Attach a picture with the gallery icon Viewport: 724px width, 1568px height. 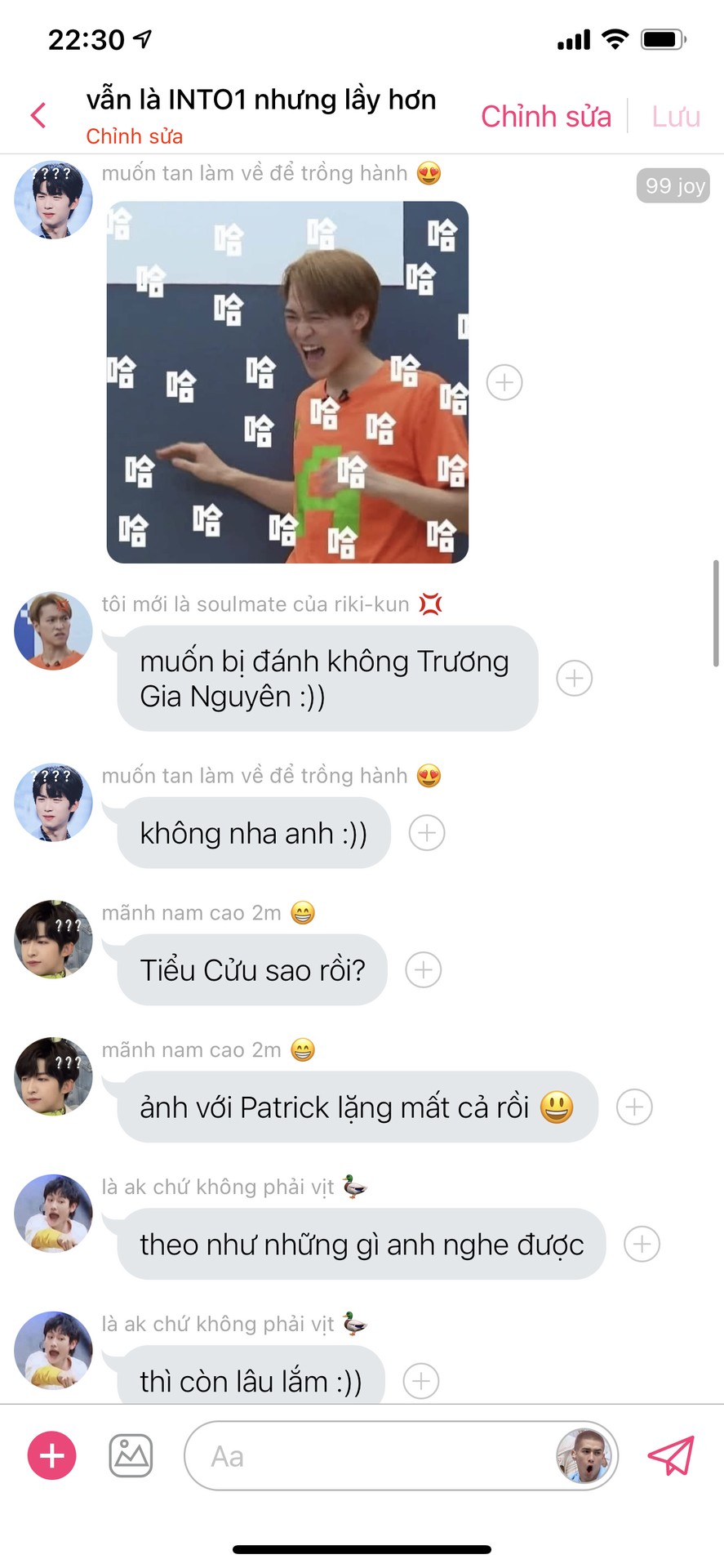(x=131, y=1455)
